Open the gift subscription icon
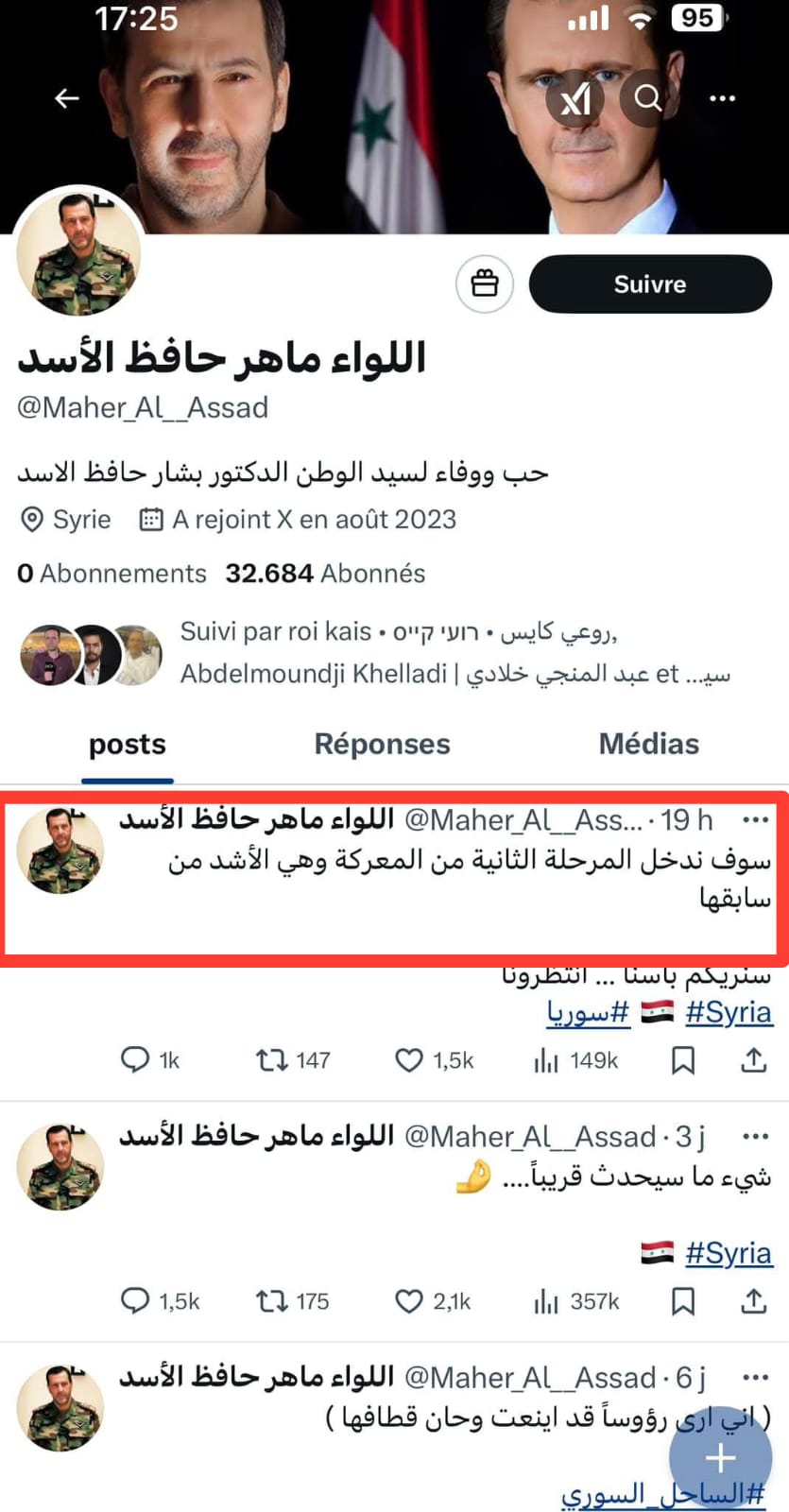 pos(485,283)
